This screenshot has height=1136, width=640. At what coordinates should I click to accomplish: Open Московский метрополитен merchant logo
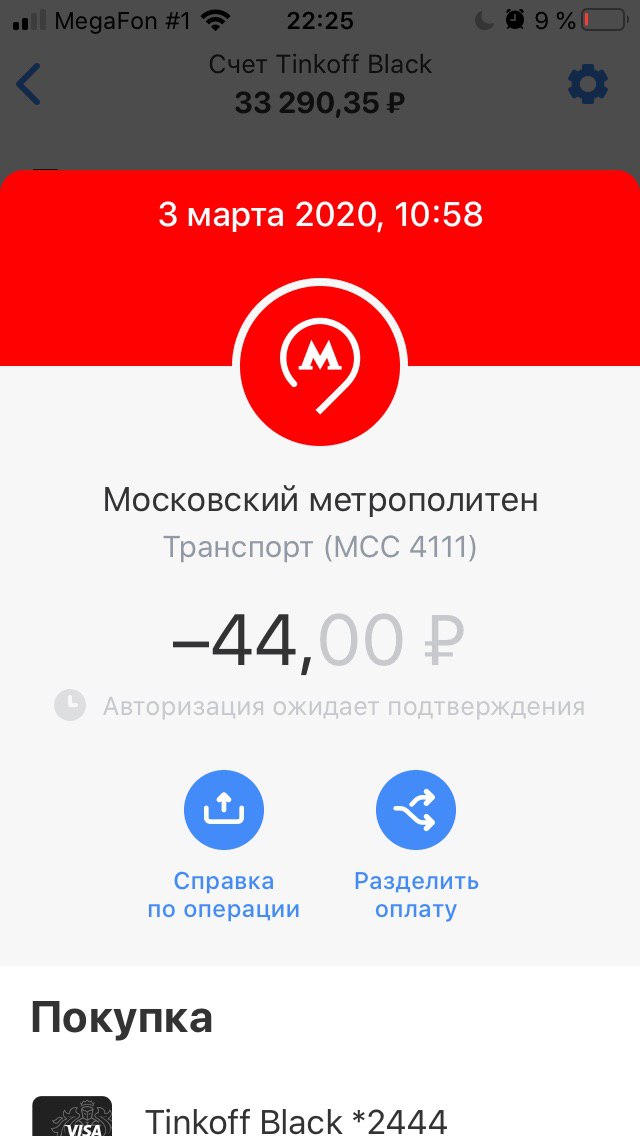320,365
